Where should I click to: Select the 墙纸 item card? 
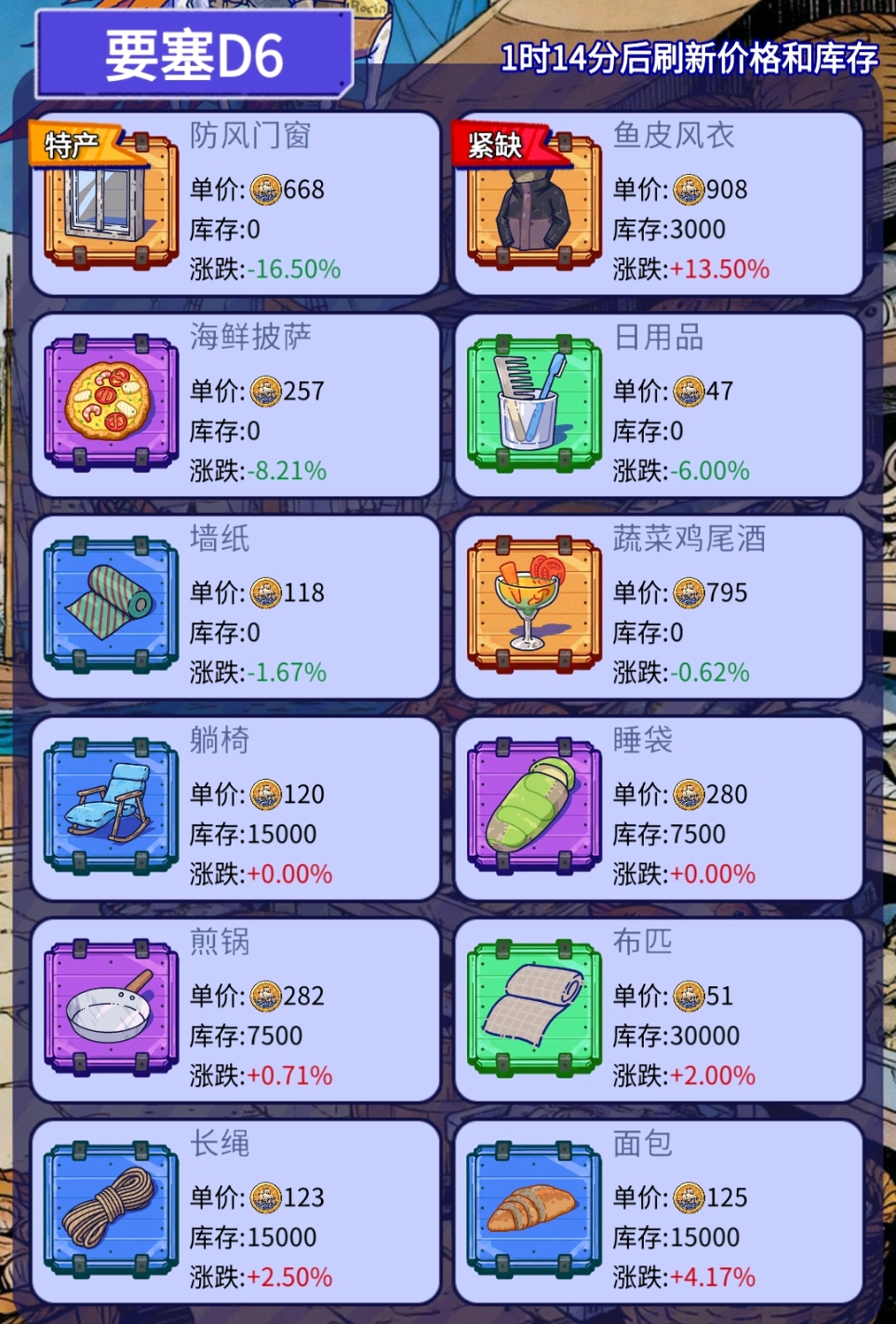[235, 607]
